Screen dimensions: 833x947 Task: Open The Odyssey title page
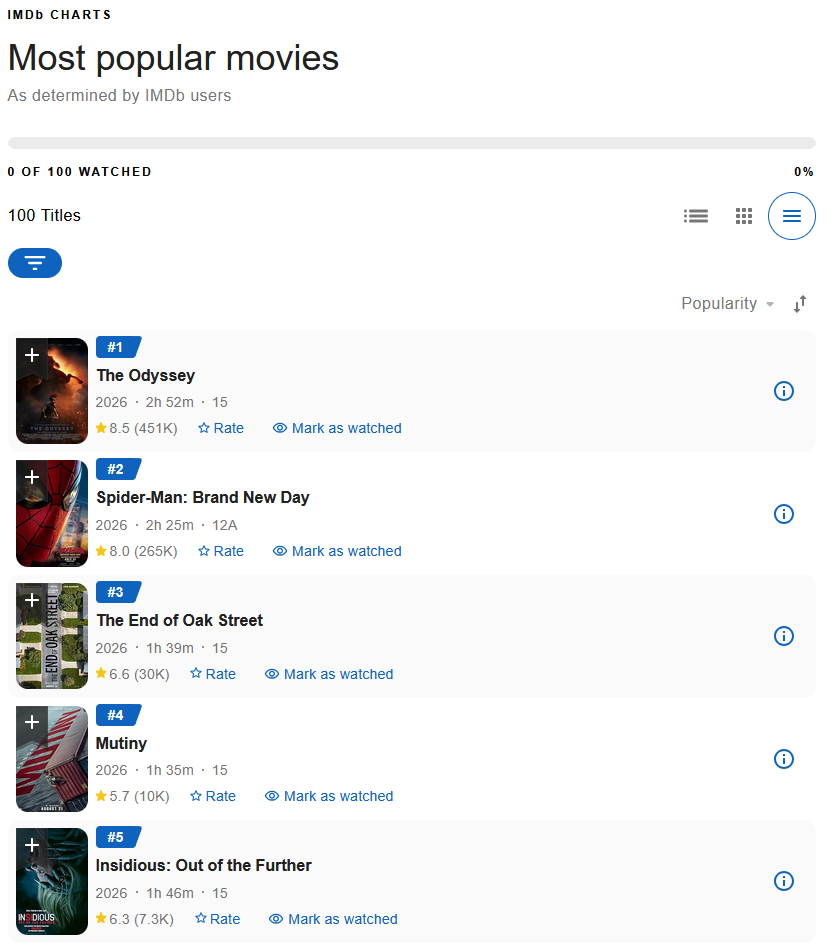tap(146, 376)
